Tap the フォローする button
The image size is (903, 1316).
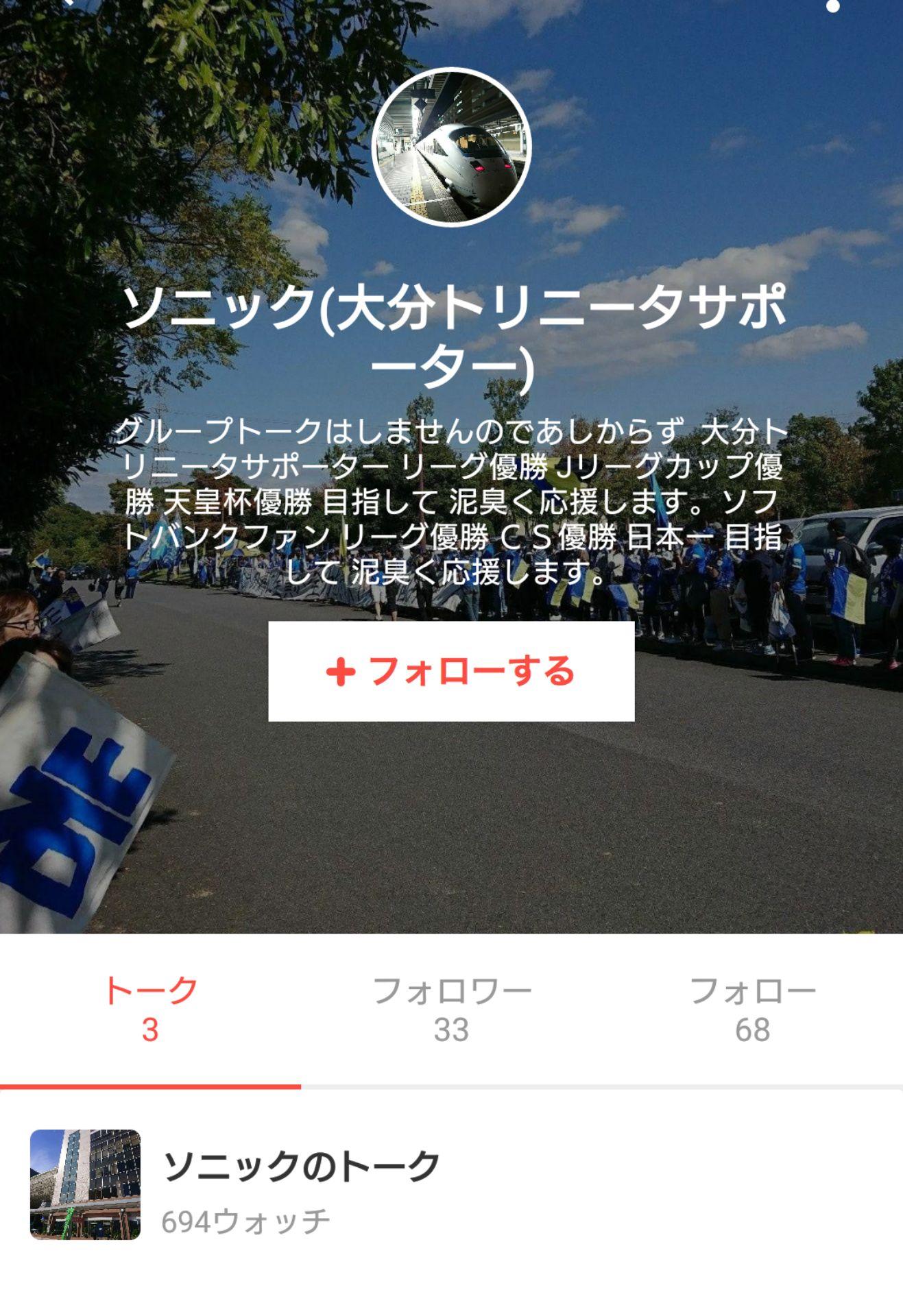451,671
